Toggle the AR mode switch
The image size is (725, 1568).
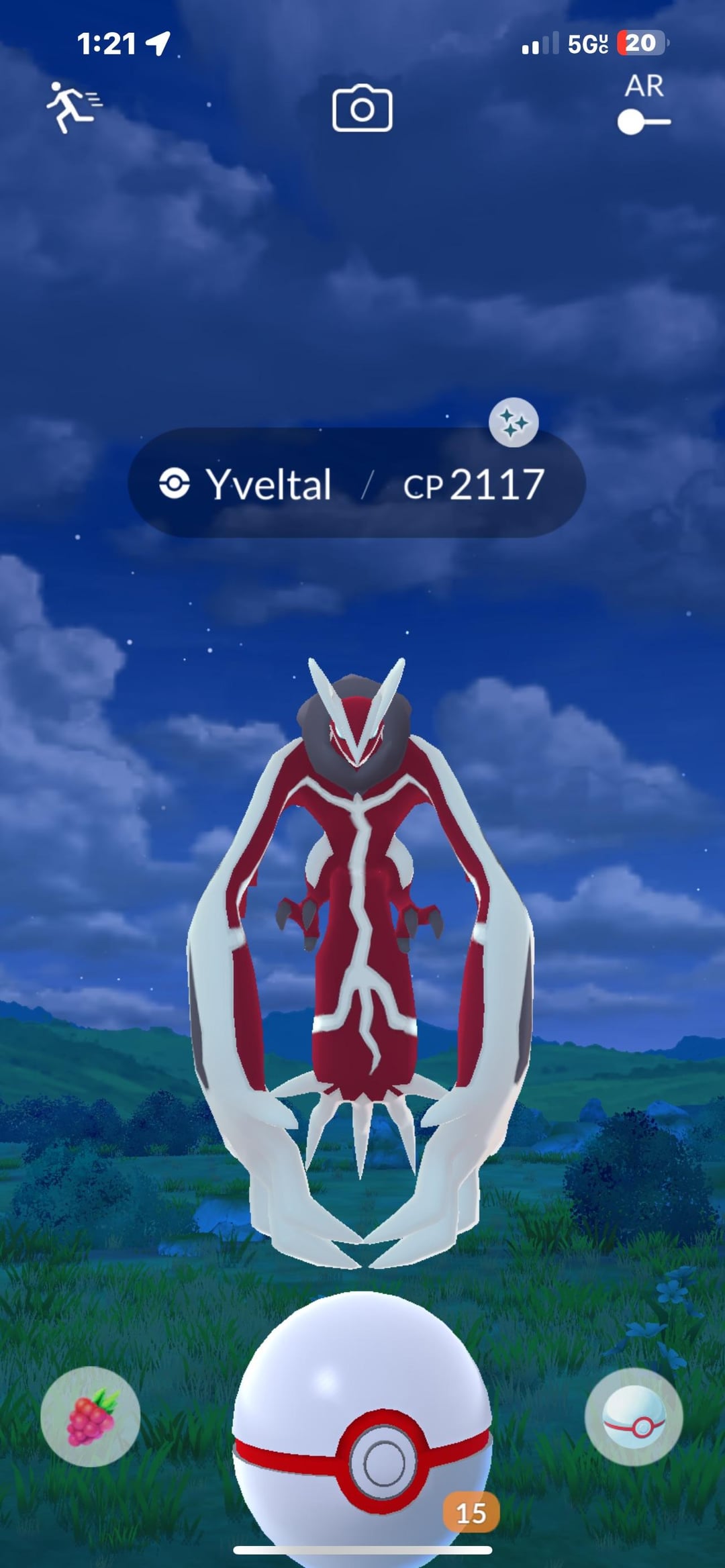644,122
